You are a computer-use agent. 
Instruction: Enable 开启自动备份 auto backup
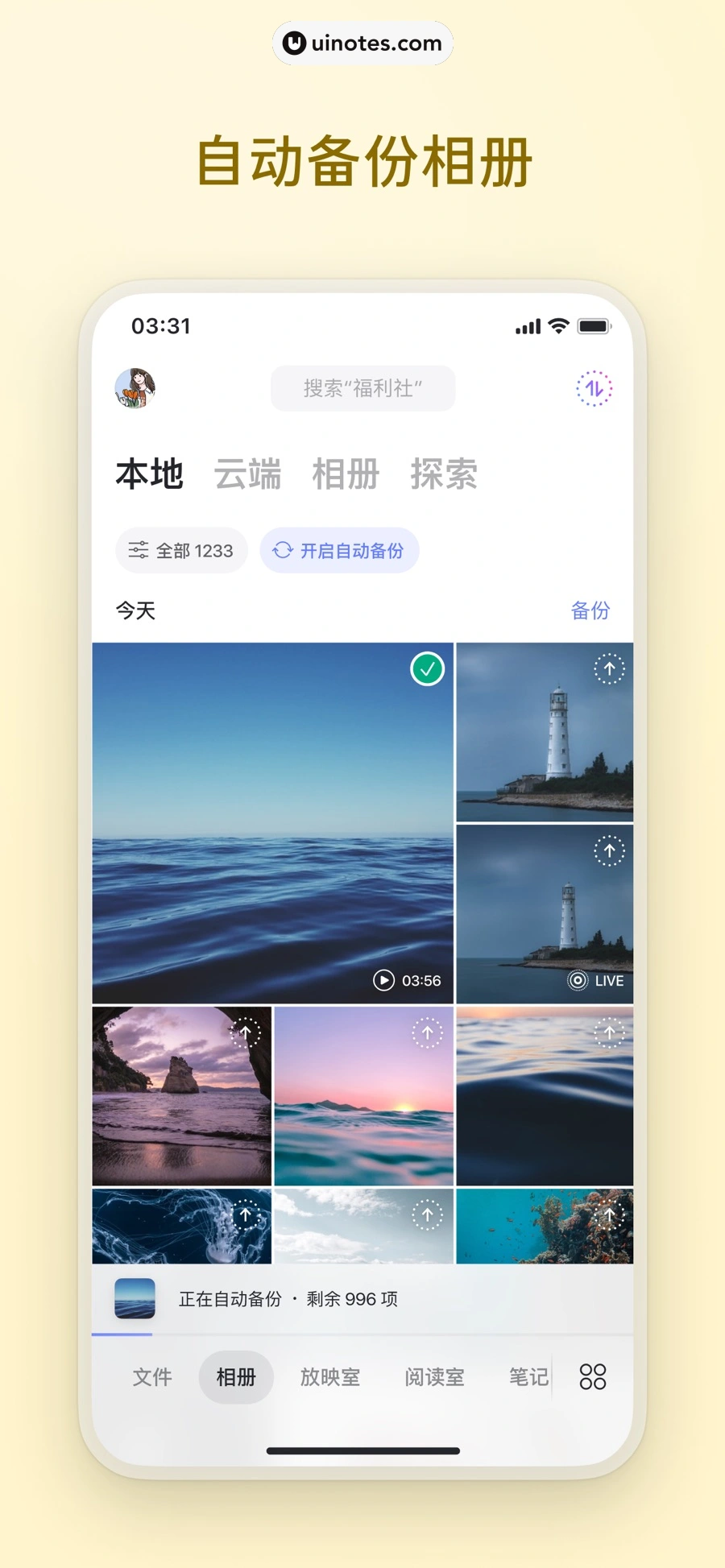click(339, 551)
